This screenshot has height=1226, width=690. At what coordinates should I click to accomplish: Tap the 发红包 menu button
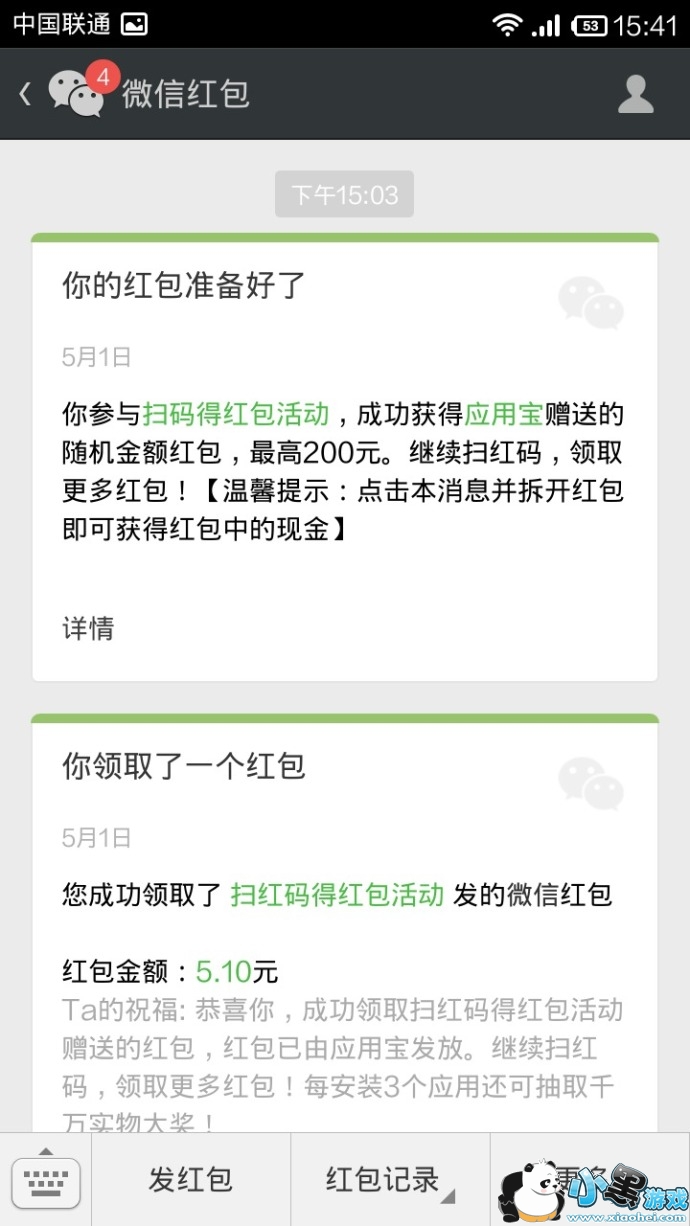coord(191,1180)
